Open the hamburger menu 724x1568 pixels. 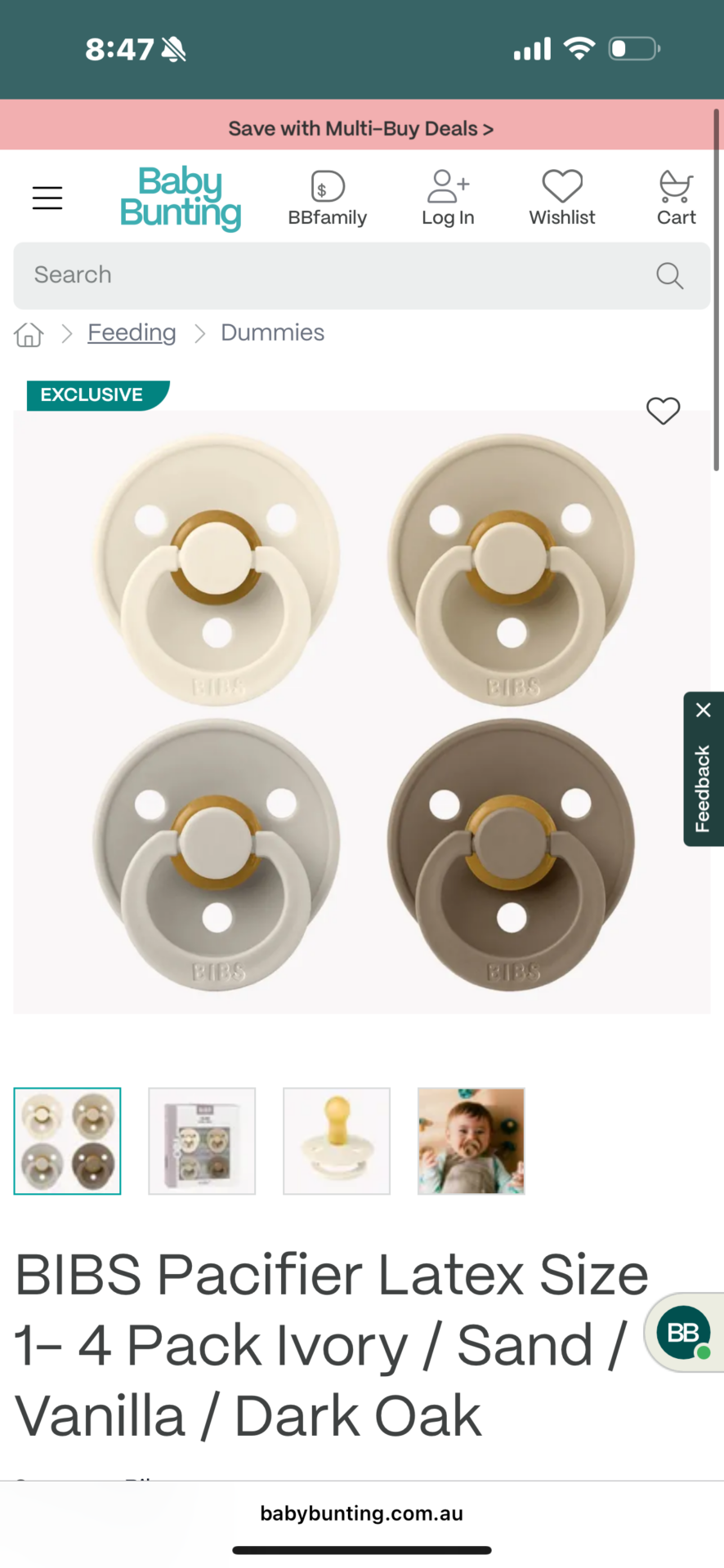coord(47,198)
